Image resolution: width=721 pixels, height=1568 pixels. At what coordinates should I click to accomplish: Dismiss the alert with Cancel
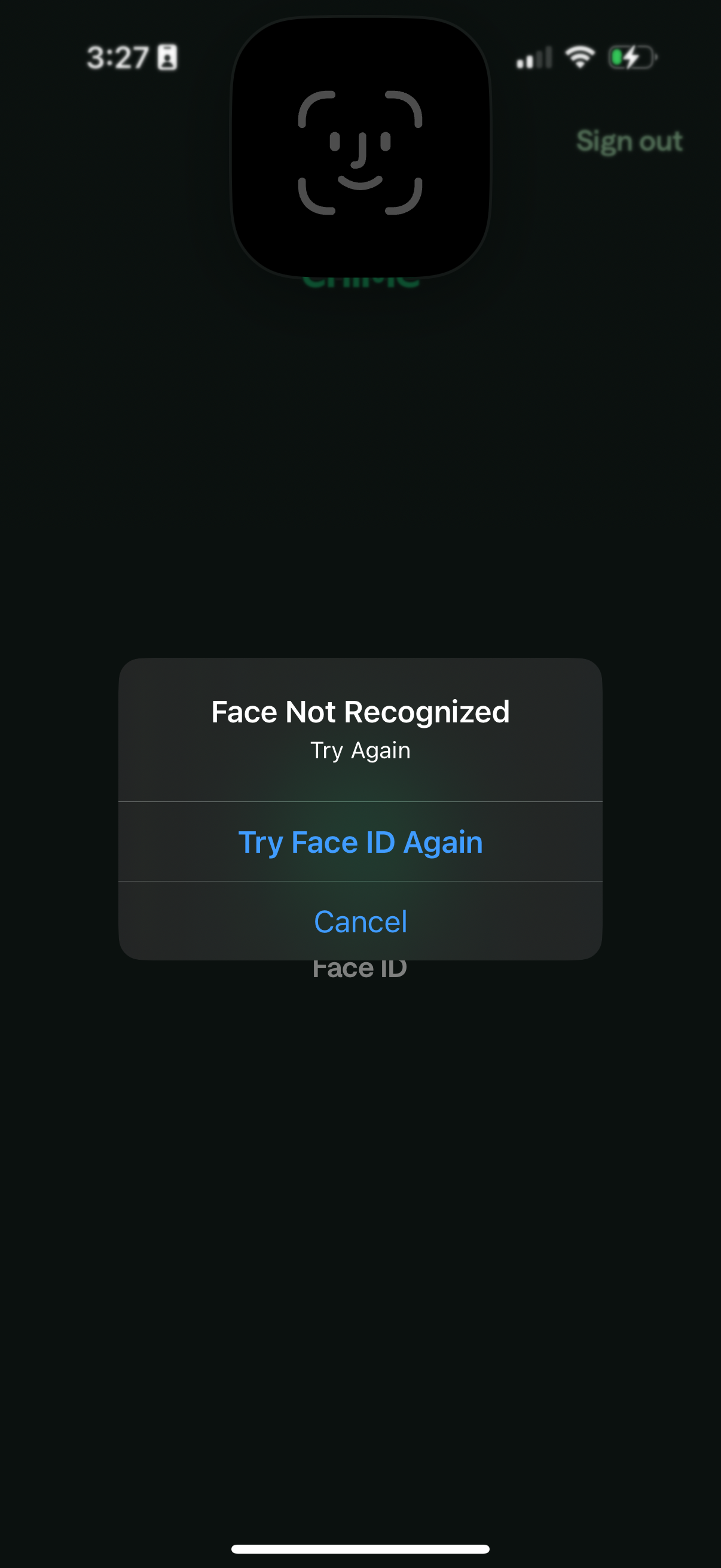[x=360, y=922]
